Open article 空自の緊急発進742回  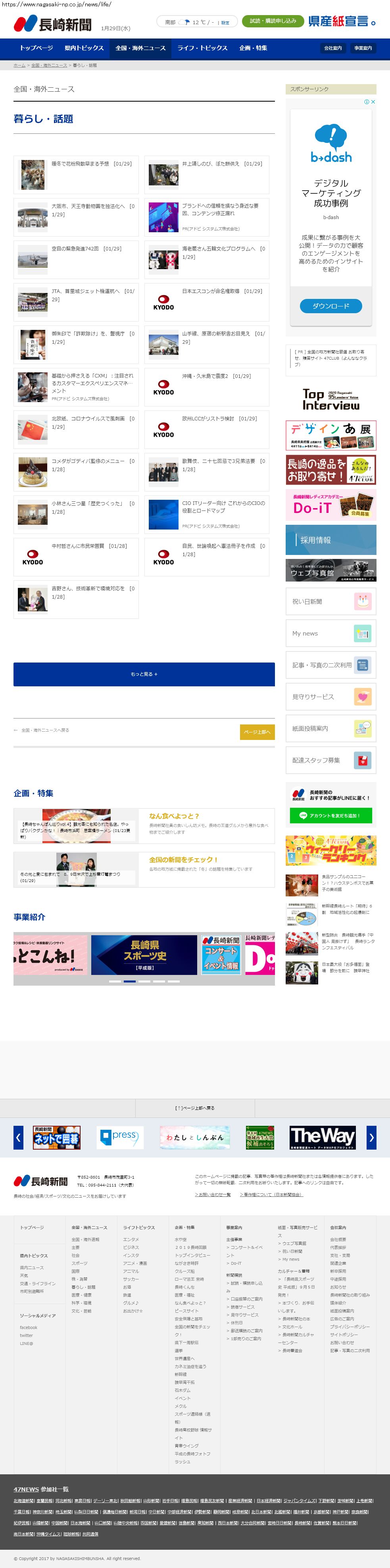78,249
